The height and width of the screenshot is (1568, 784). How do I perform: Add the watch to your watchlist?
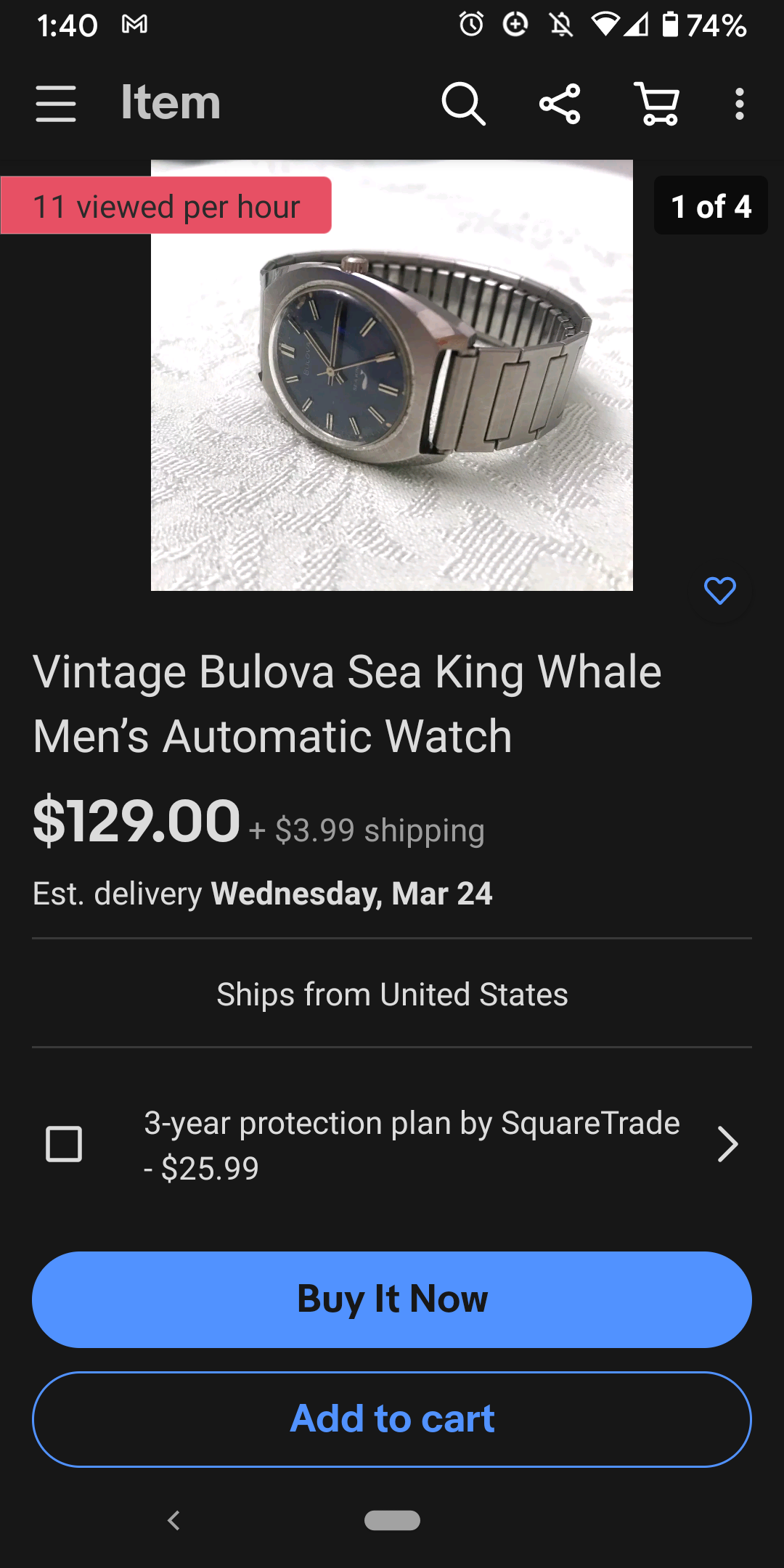click(719, 591)
